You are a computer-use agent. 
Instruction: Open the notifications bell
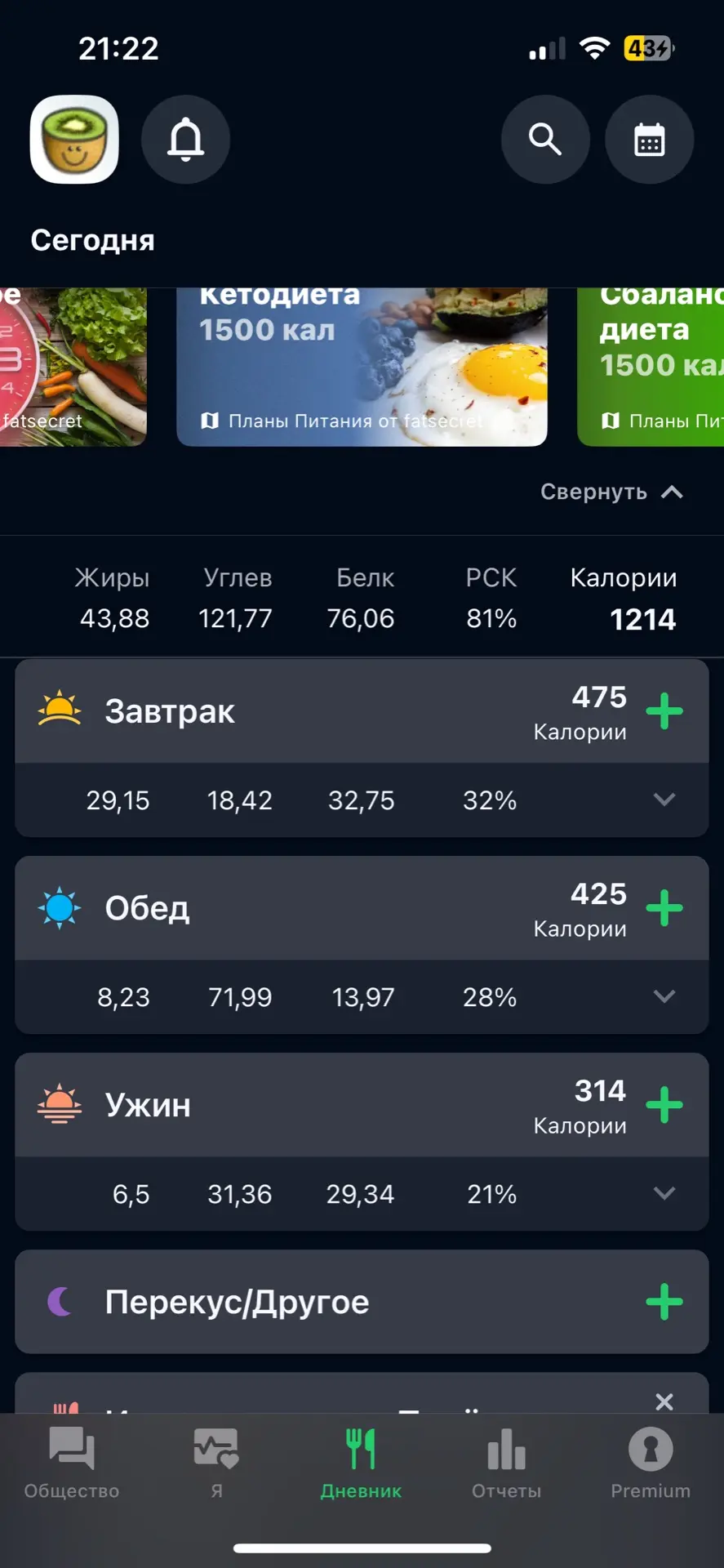tap(185, 139)
